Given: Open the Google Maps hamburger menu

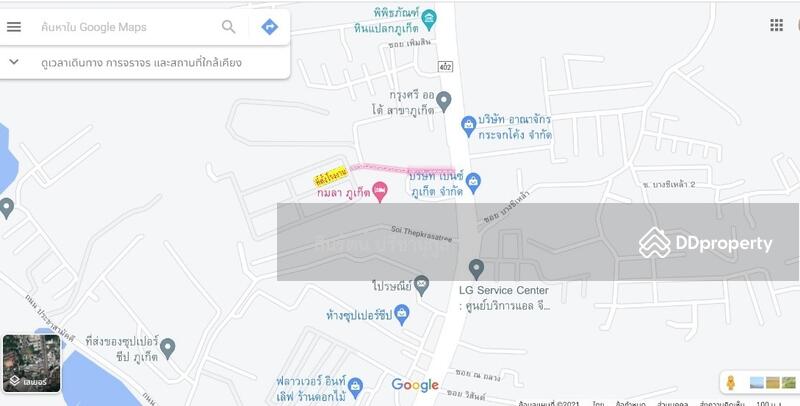Looking at the screenshot, I should (x=14, y=27).
